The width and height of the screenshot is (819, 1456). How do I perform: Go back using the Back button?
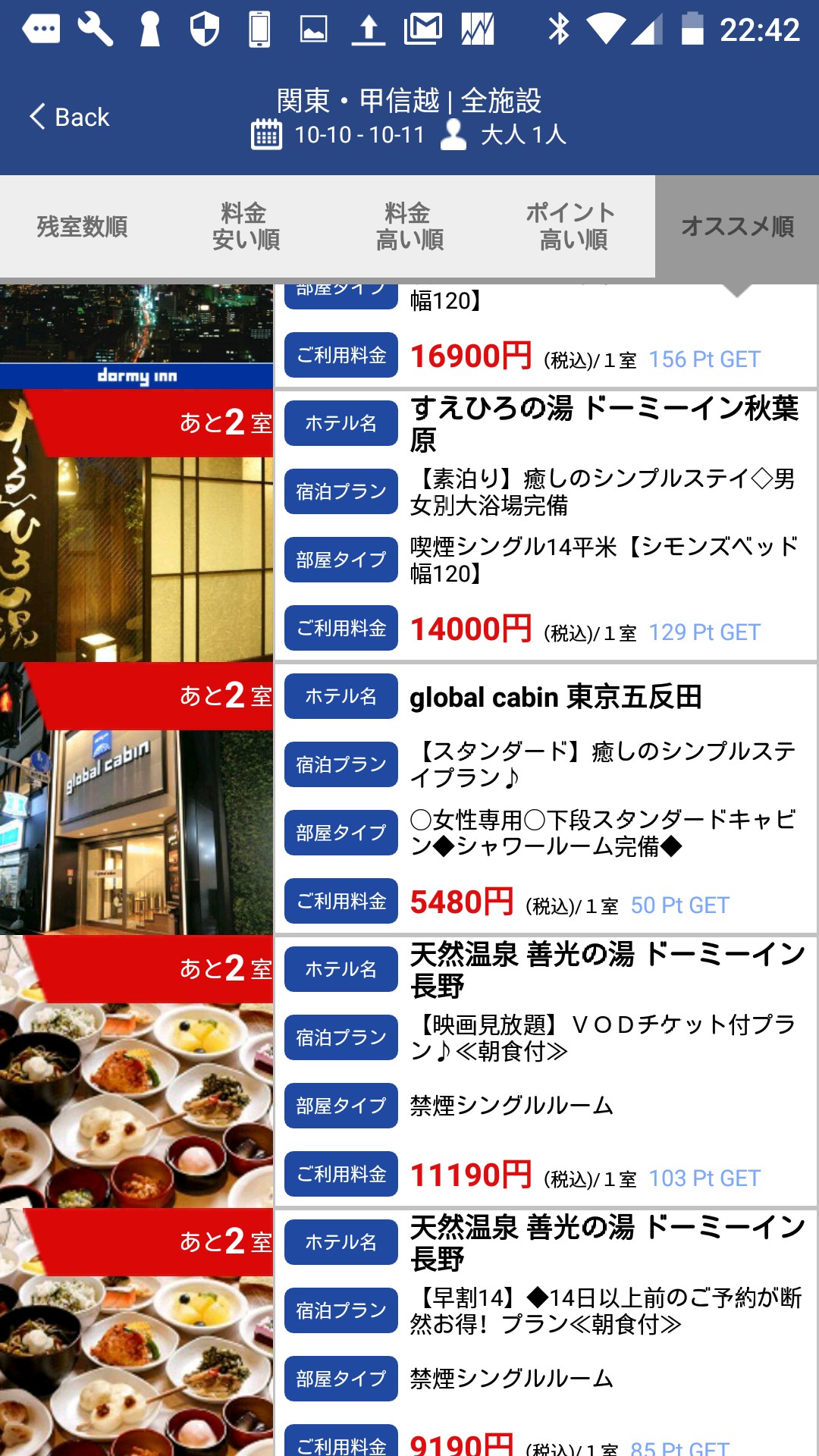[x=70, y=118]
